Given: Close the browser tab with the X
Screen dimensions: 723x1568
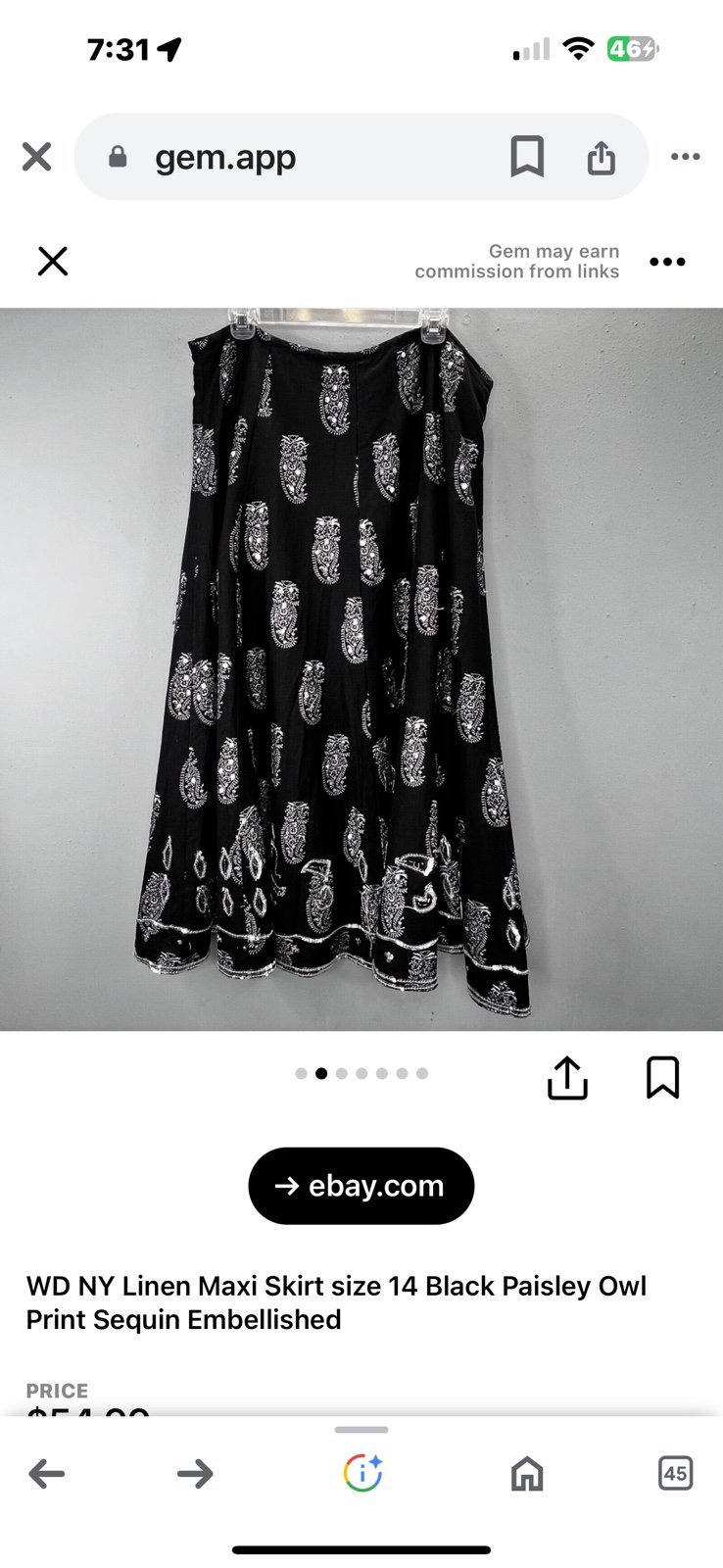Looking at the screenshot, I should pyautogui.click(x=36, y=157).
